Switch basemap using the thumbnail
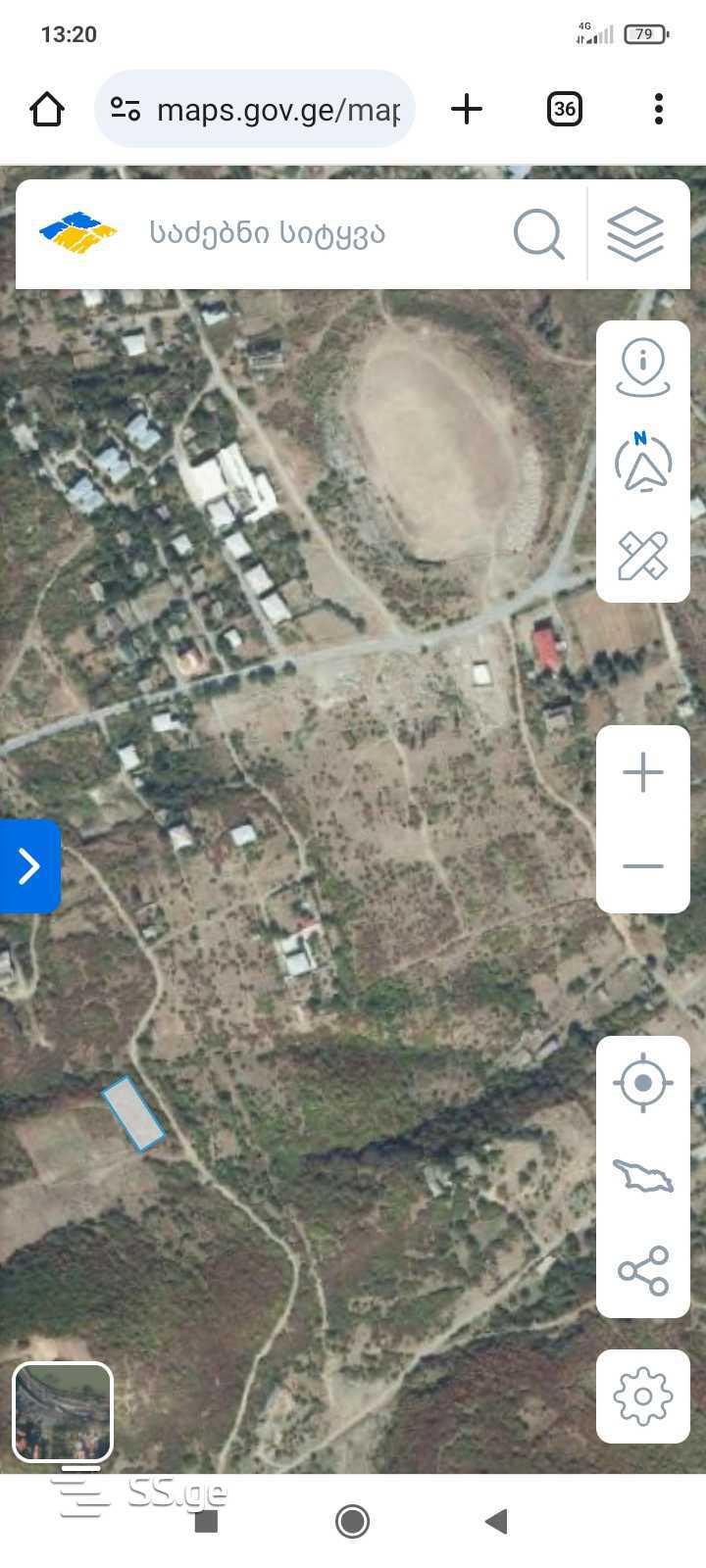The width and height of the screenshot is (706, 1568). [63, 1411]
